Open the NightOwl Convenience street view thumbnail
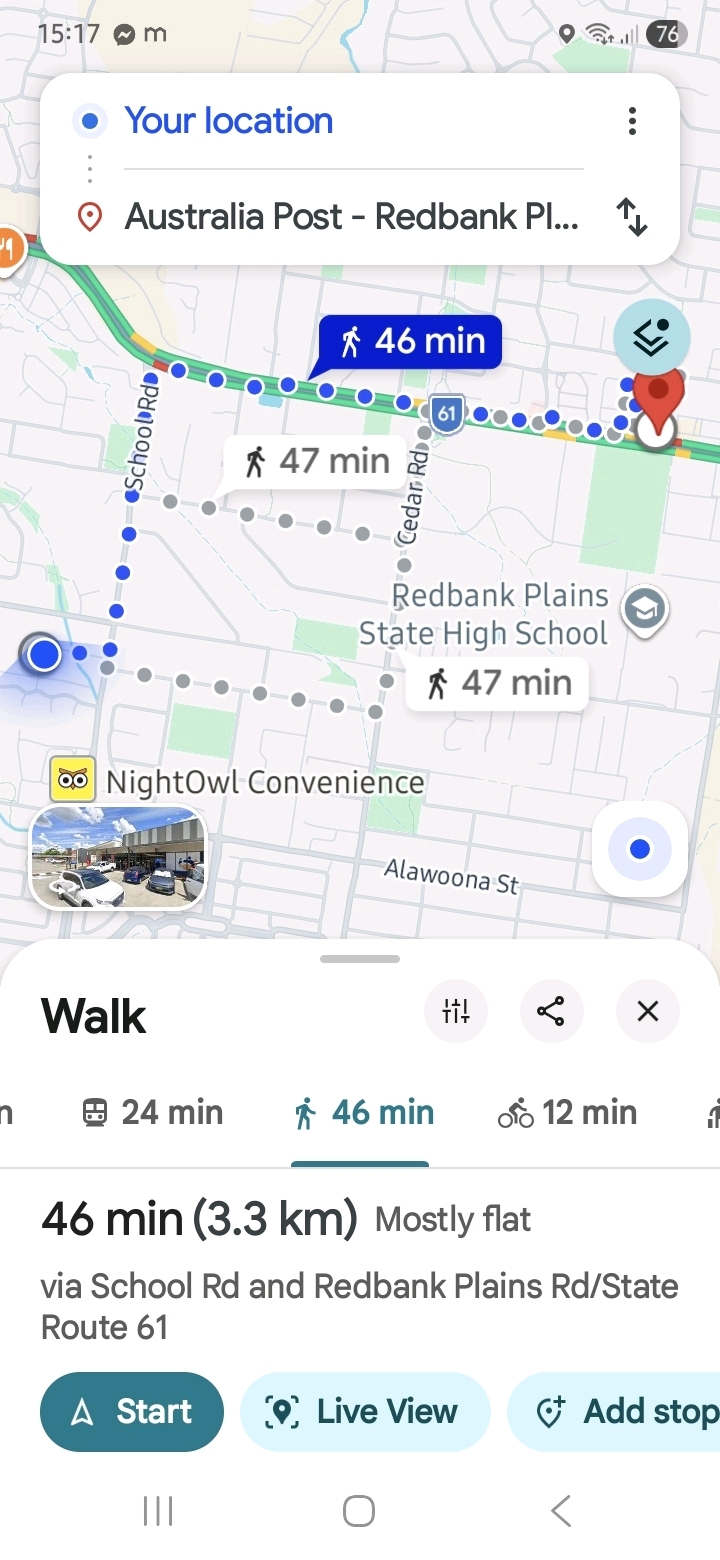The image size is (720, 1560). click(118, 858)
